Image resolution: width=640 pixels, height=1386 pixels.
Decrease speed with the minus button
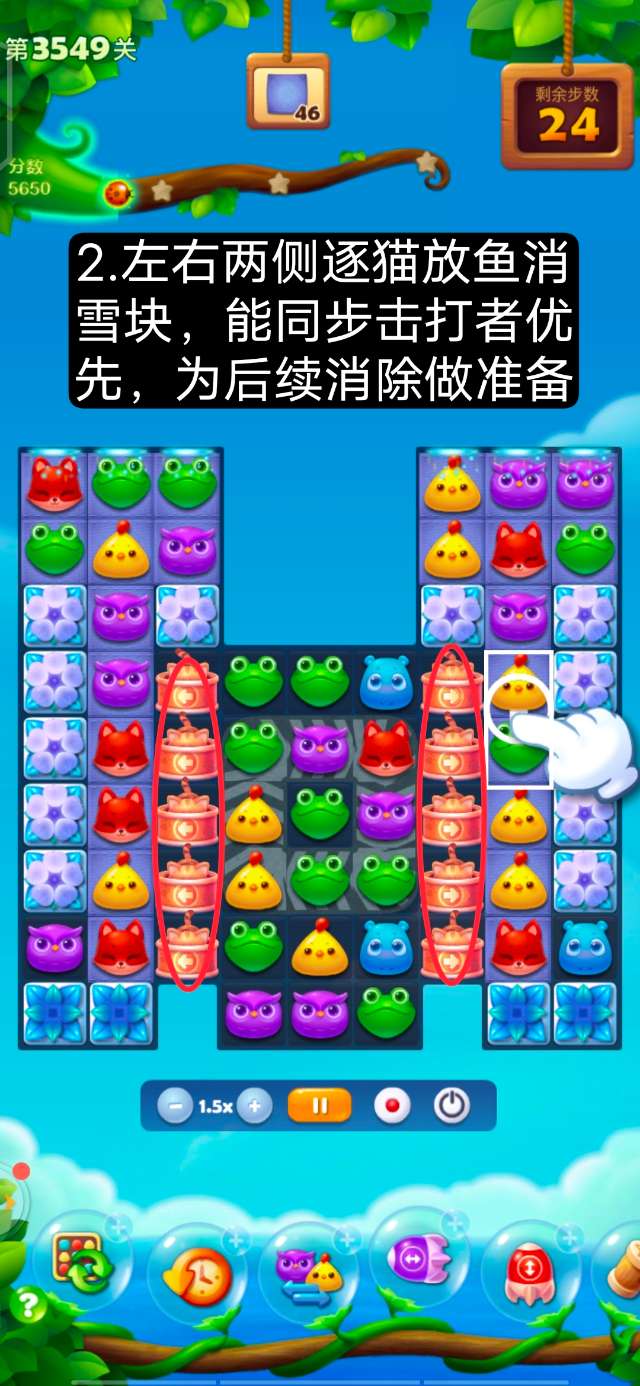pos(175,1106)
